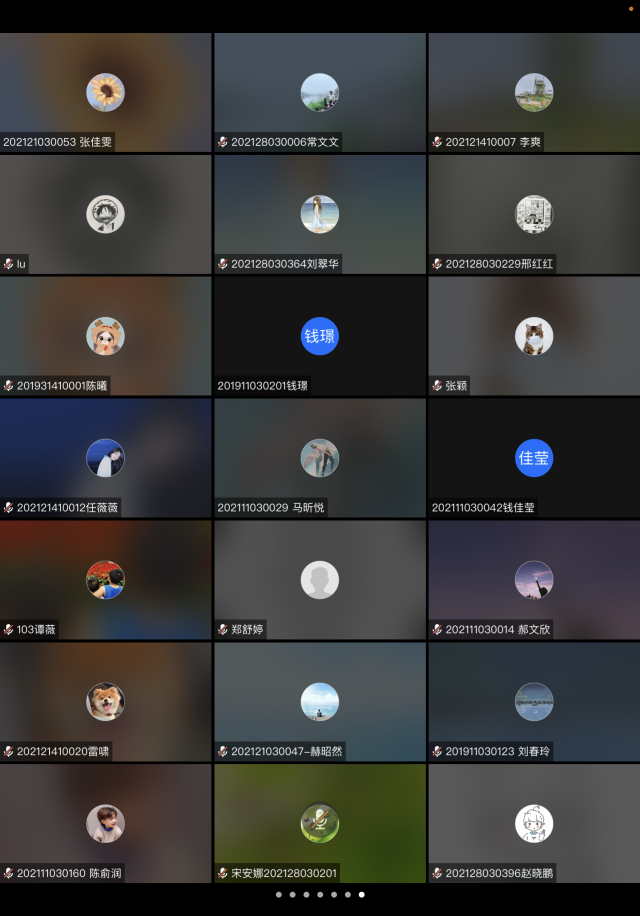Select 钱佳莹's video tile
The width and height of the screenshot is (640, 916).
(534, 458)
